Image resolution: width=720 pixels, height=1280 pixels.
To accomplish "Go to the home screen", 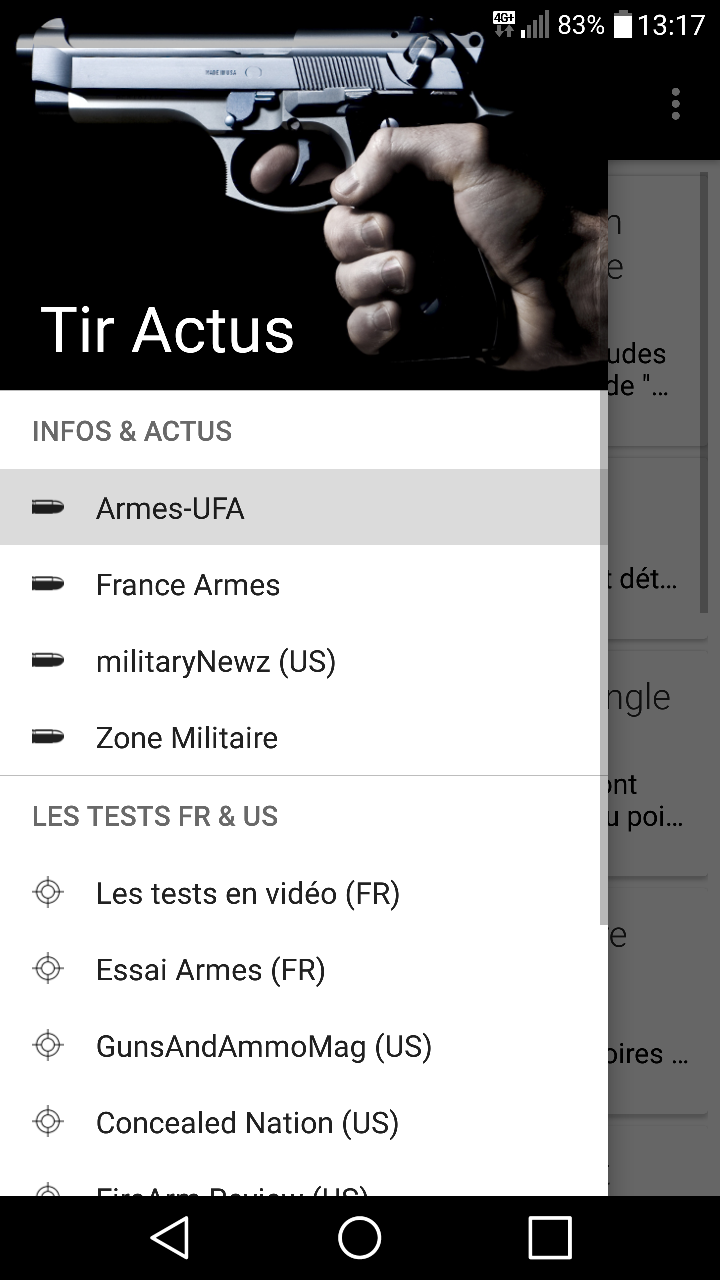I will [360, 1238].
